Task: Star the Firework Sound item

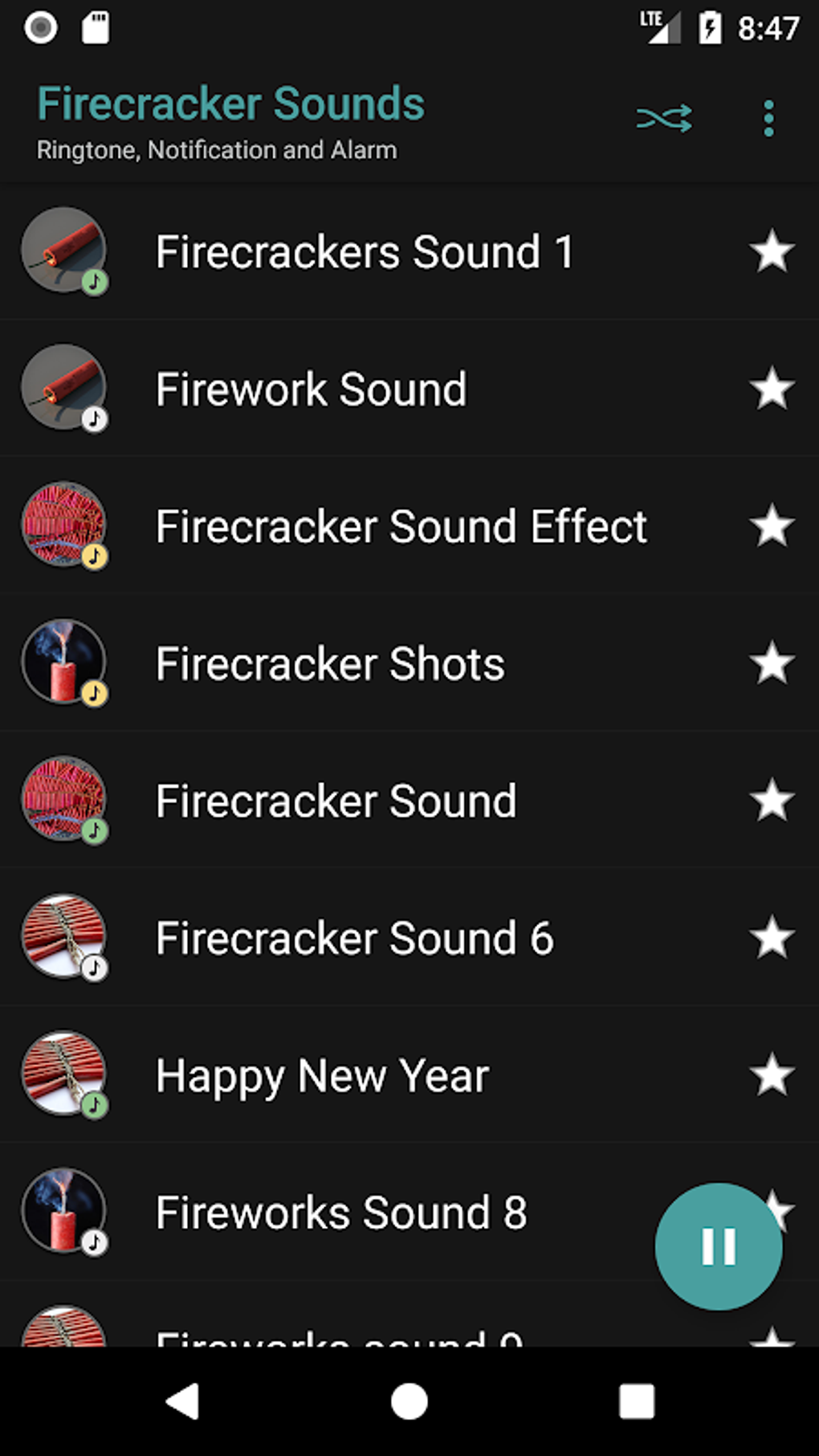Action: [772, 389]
